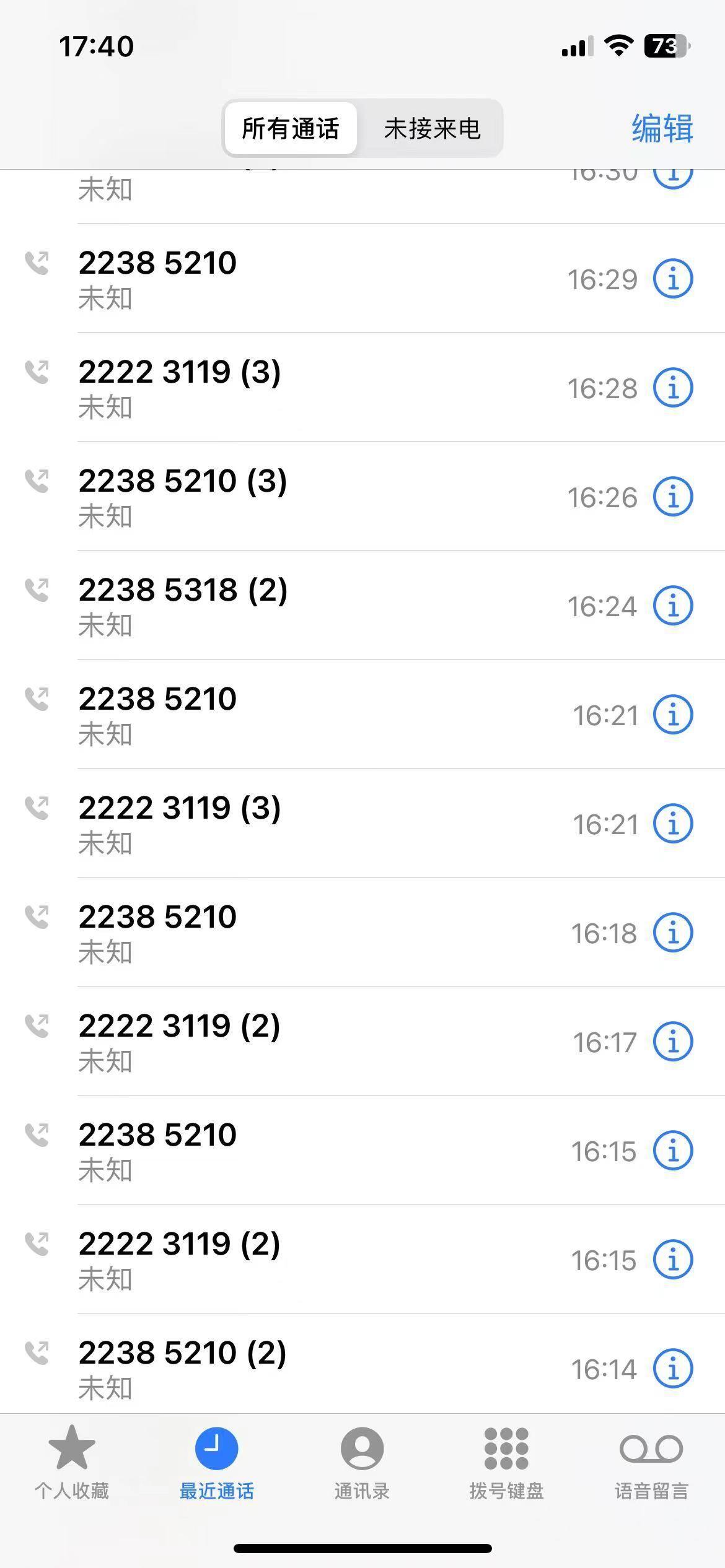This screenshot has width=725, height=1568.
Task: Call back 2238 5318 (2)
Action: 362,606
